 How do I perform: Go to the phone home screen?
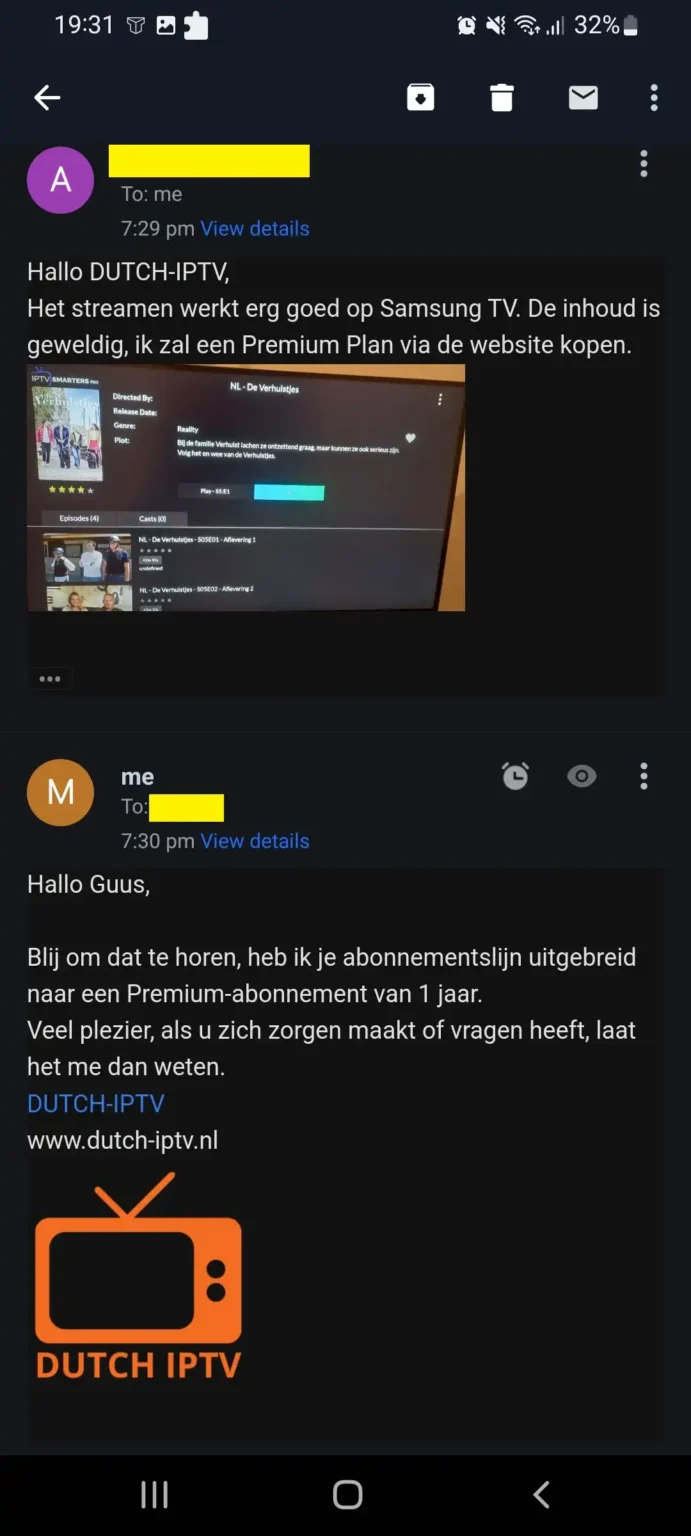pyautogui.click(x=347, y=1495)
